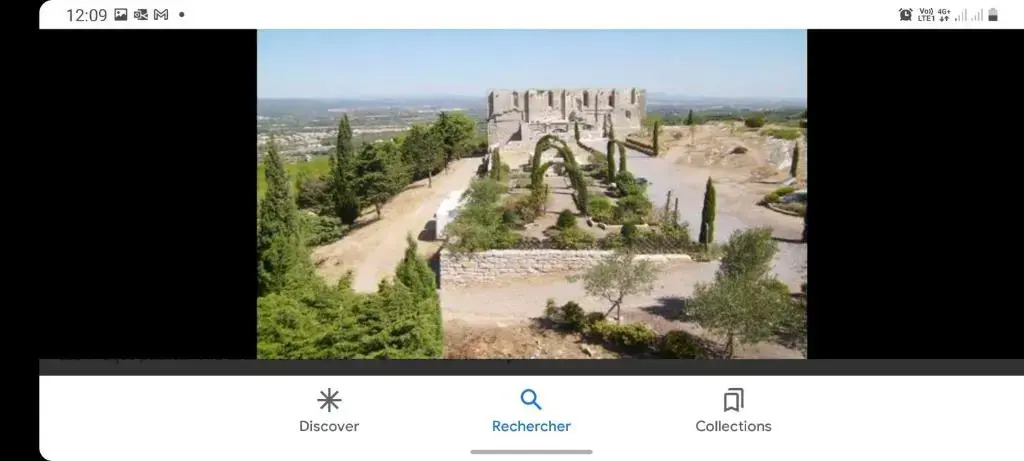This screenshot has width=1024, height=461.
Task: Go to the Collections tab
Action: click(733, 410)
